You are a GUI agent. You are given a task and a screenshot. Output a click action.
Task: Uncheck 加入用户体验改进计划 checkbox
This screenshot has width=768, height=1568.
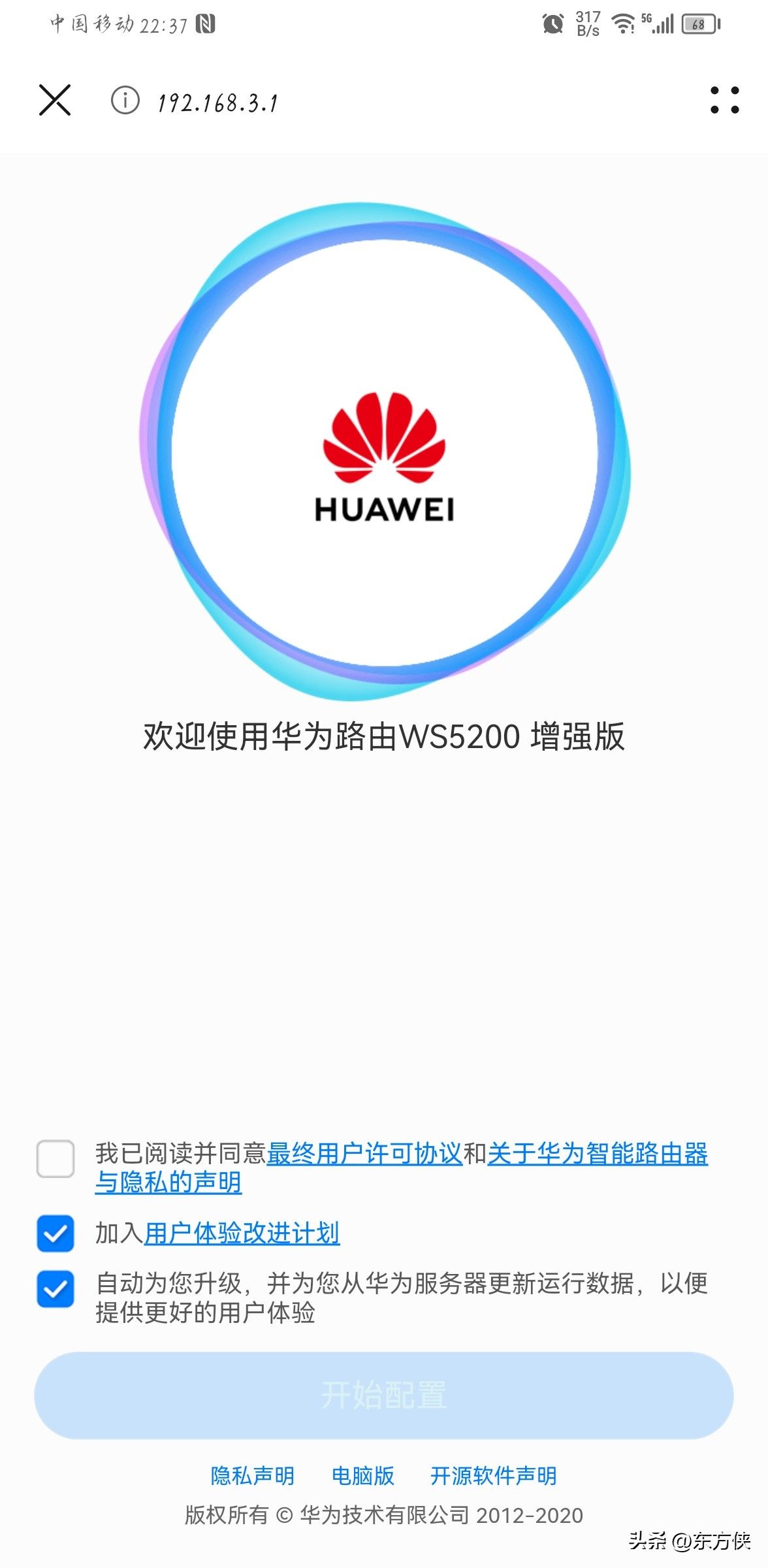pos(56,1233)
